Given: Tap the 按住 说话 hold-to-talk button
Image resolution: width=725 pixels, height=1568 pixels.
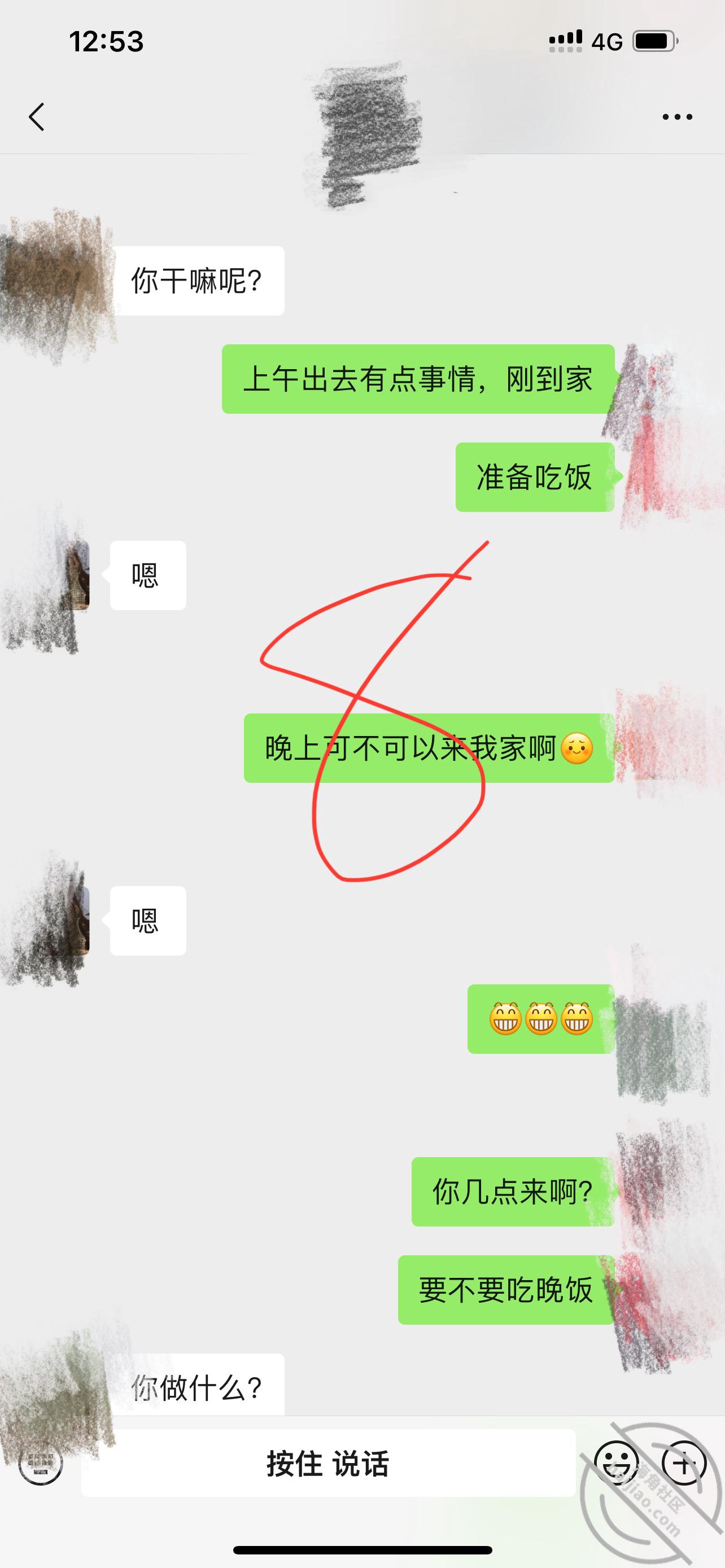Looking at the screenshot, I should tap(328, 1464).
